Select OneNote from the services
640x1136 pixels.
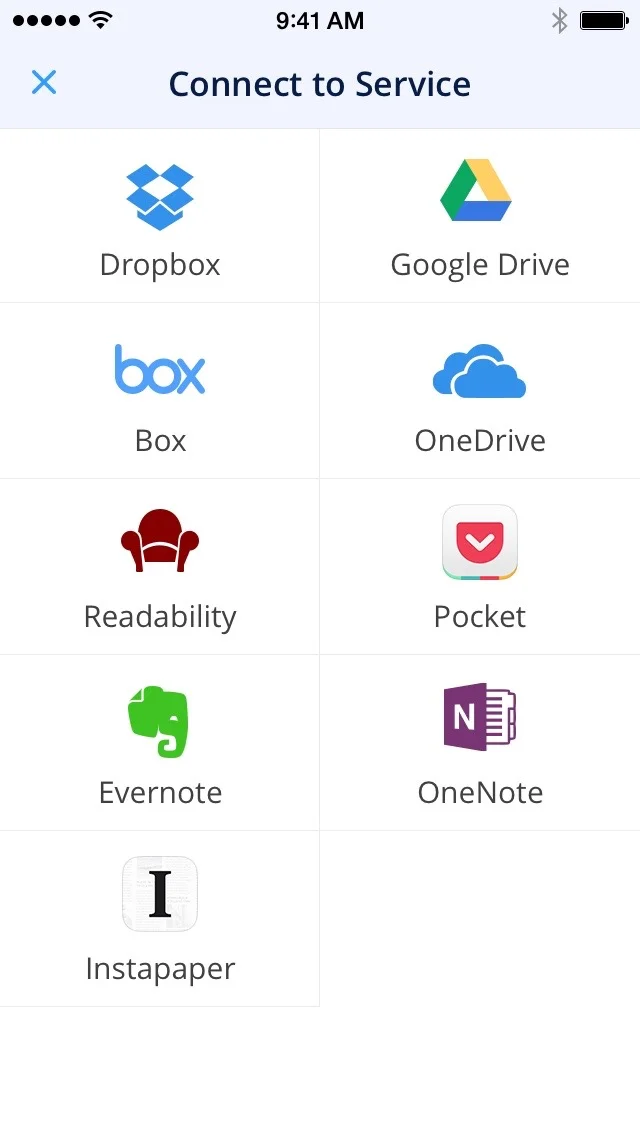click(x=480, y=743)
